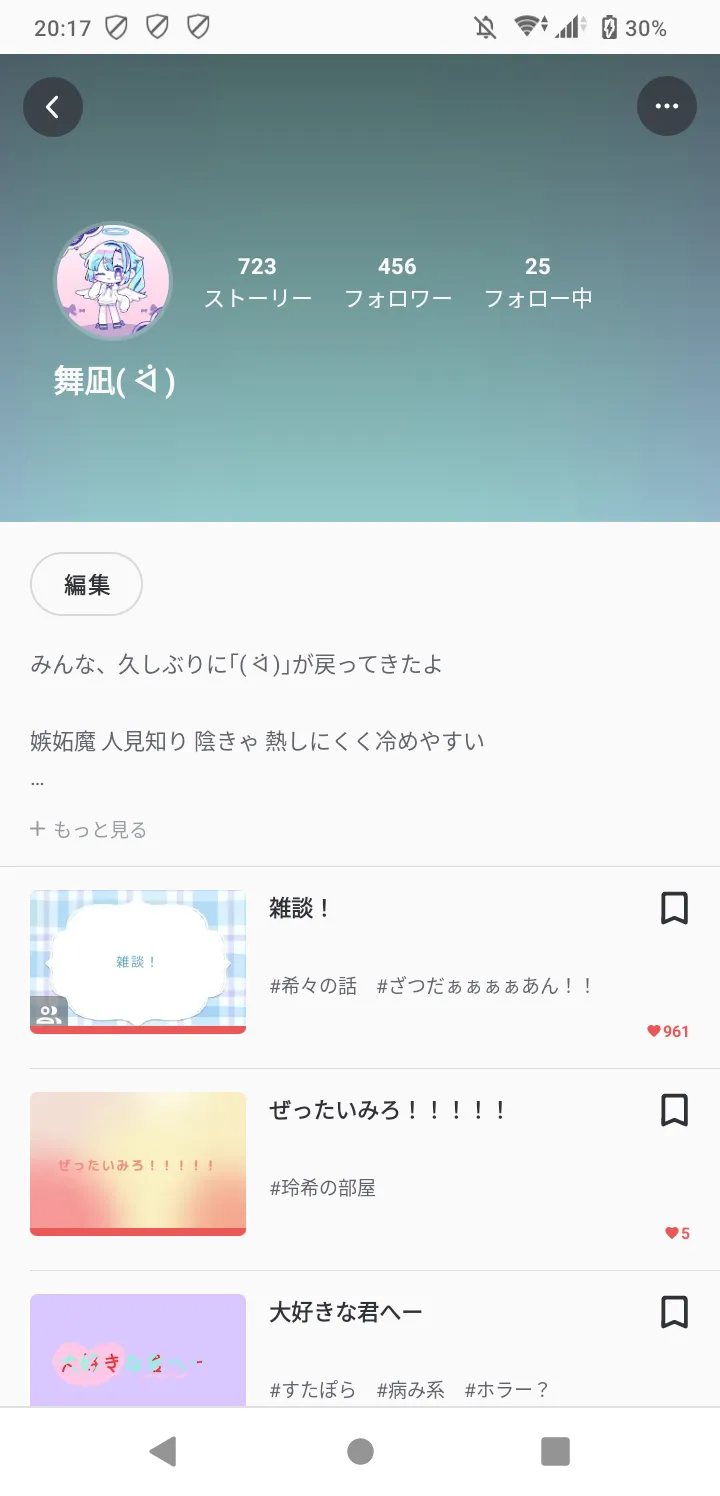720x1496 pixels.
Task: Open the 25 フォロー中 list
Action: click(538, 282)
